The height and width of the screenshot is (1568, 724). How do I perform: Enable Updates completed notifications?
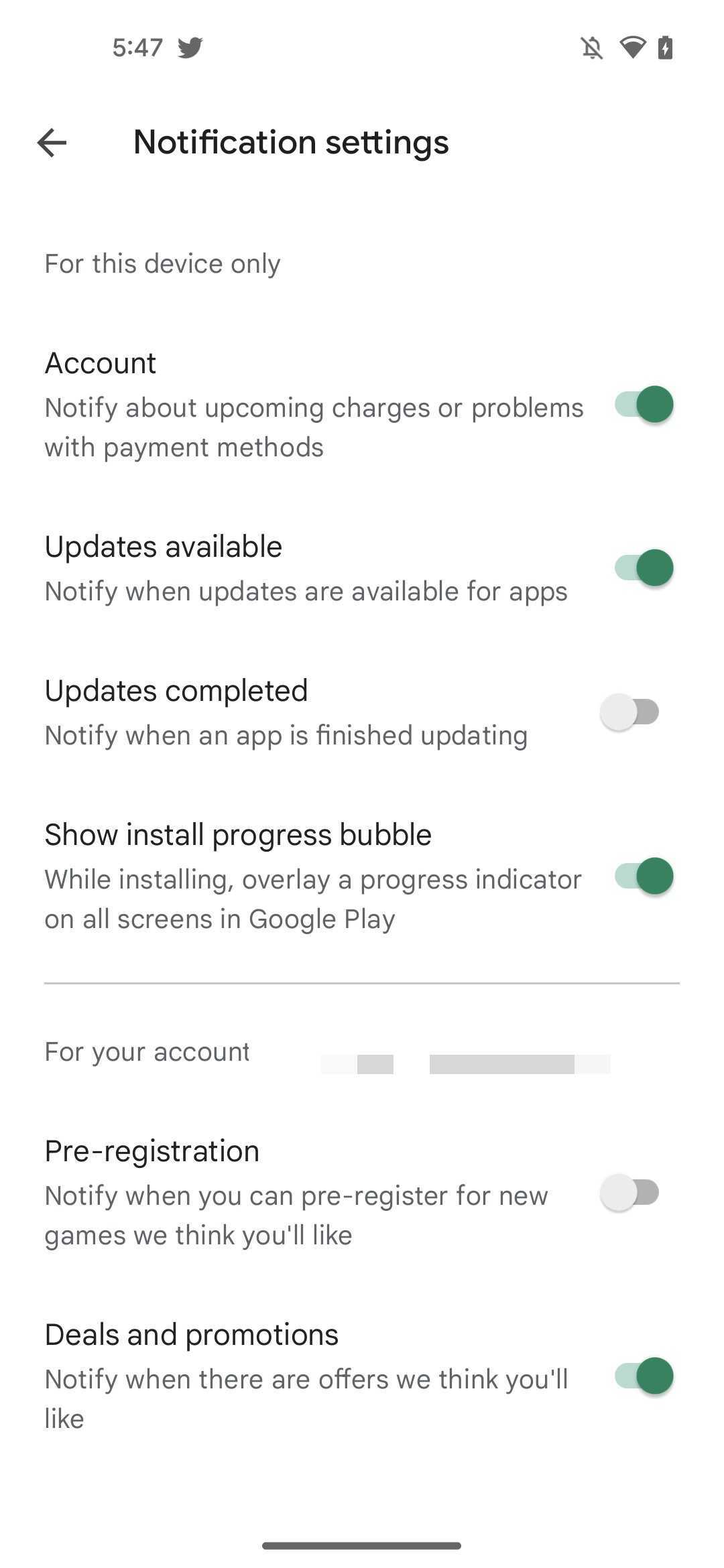(630, 712)
